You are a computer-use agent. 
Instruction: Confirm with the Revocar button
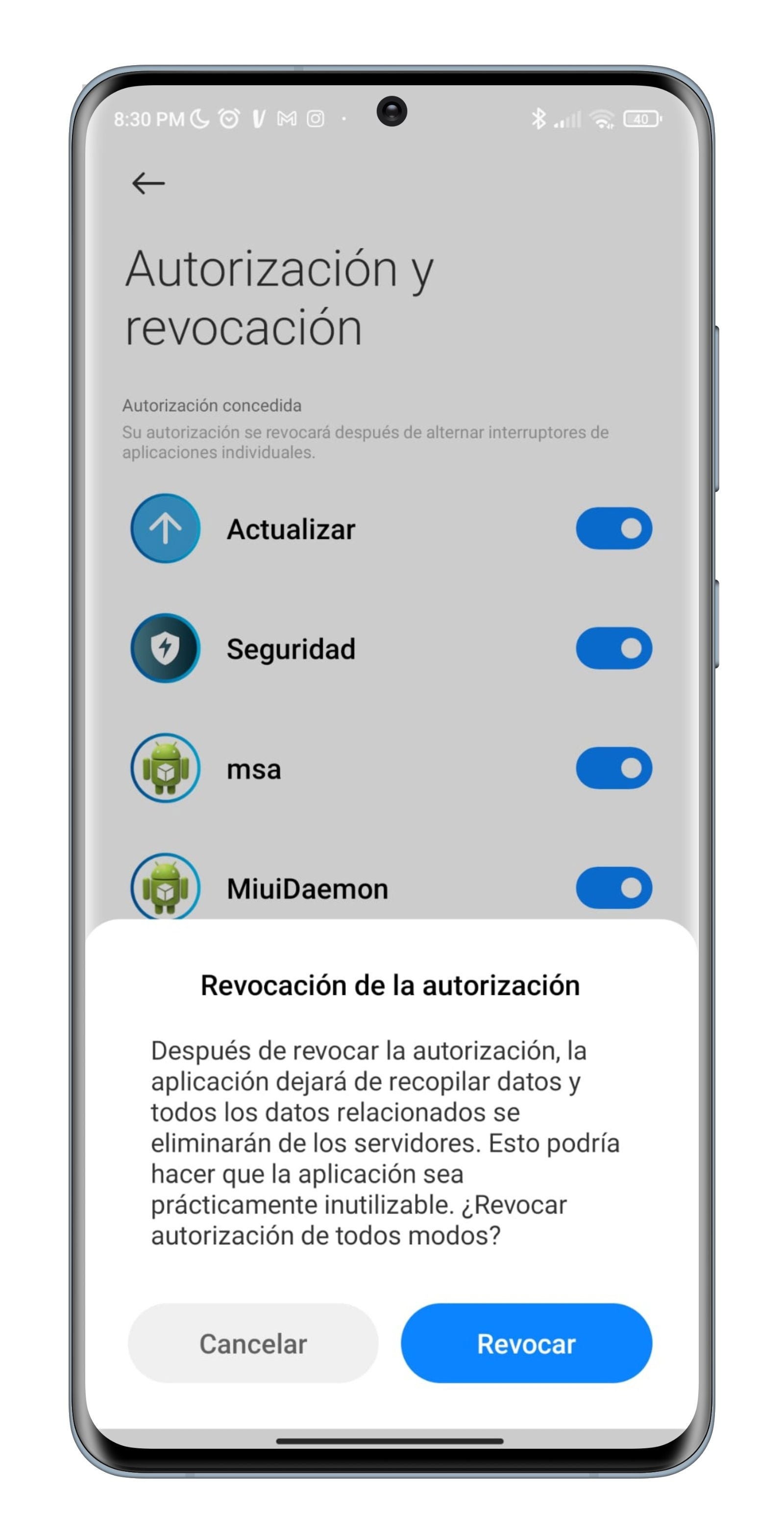coord(526,1343)
